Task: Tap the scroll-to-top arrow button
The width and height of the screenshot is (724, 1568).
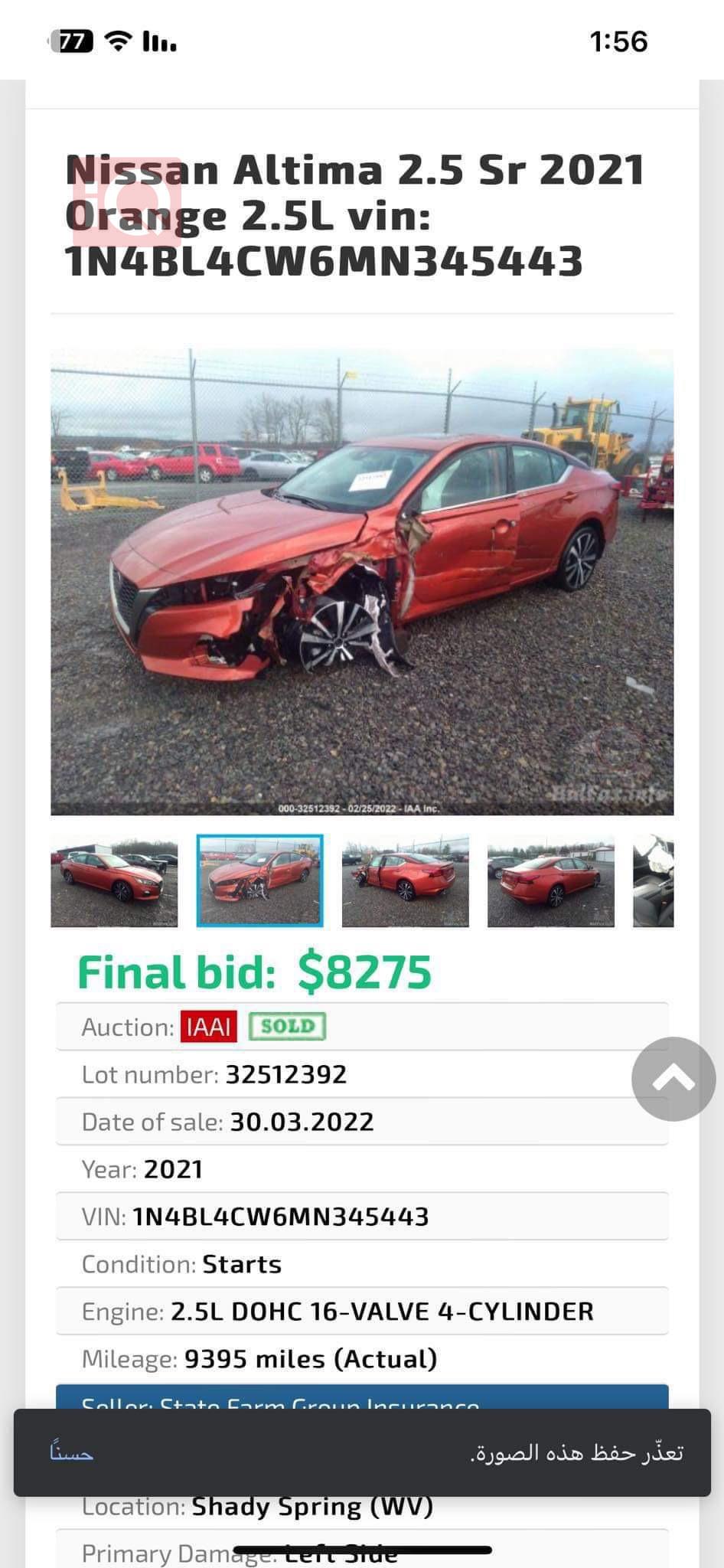Action: pyautogui.click(x=673, y=1079)
